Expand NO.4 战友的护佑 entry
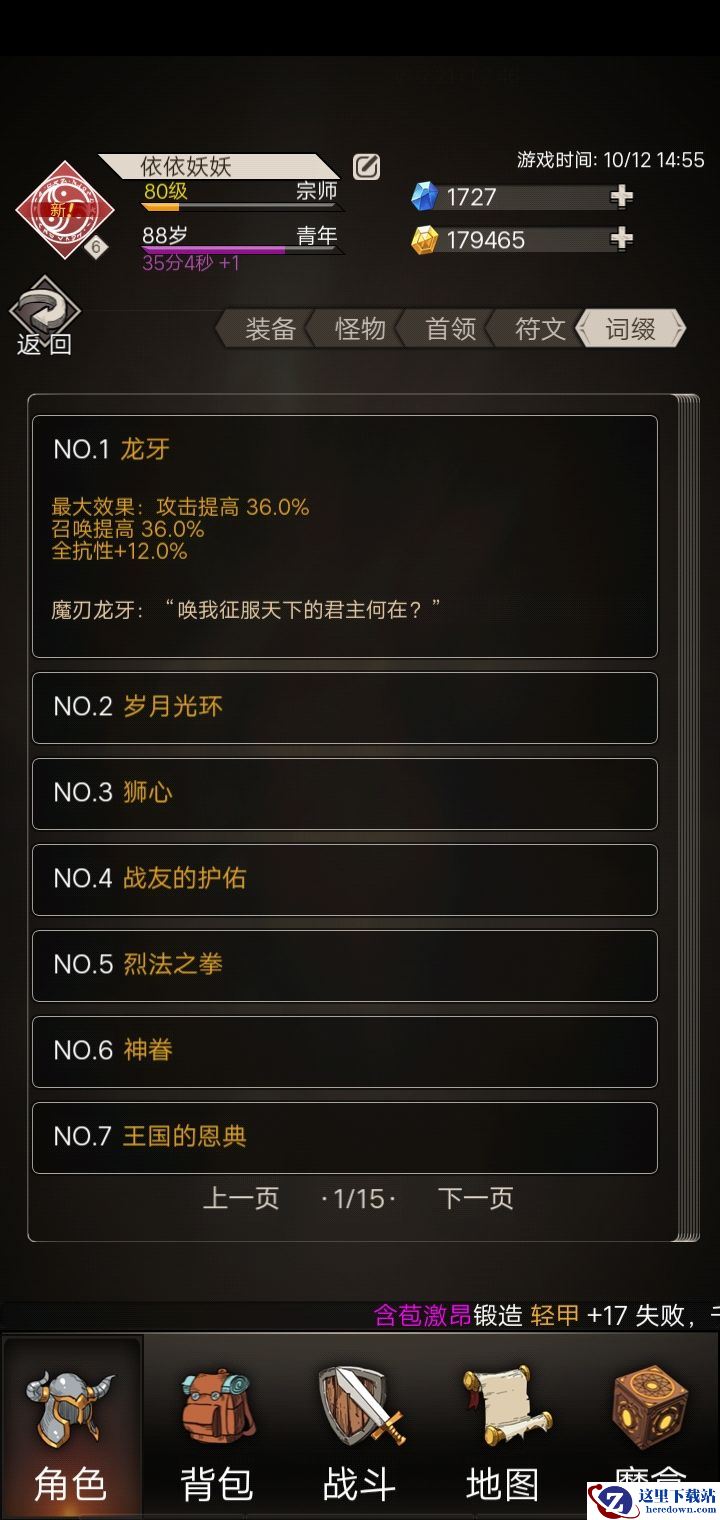The image size is (720, 1520). coord(344,879)
